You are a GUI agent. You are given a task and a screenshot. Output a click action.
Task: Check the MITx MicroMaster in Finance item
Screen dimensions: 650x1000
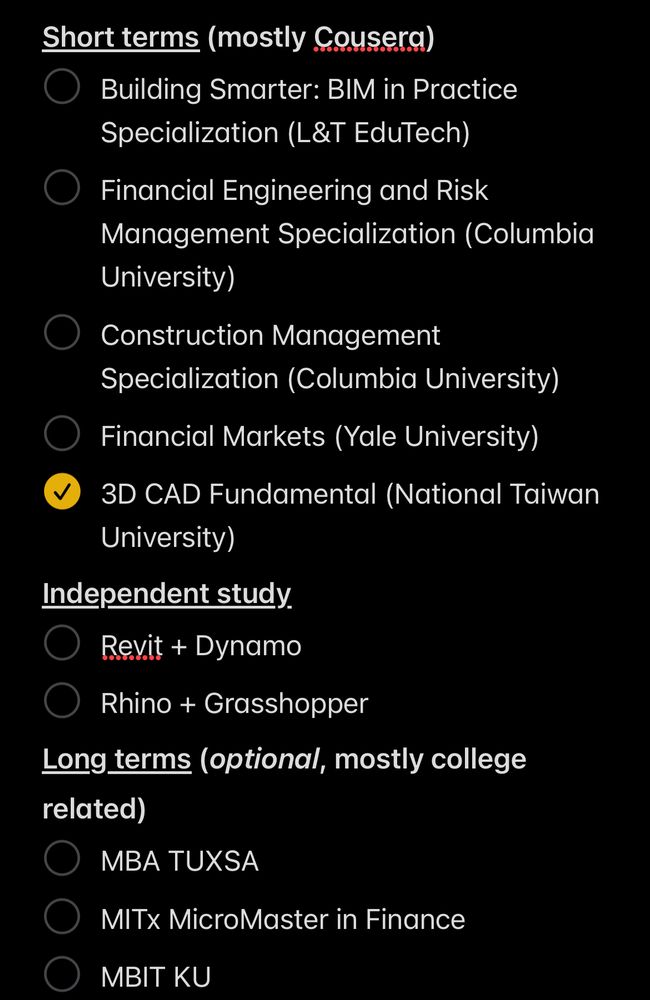tap(62, 918)
